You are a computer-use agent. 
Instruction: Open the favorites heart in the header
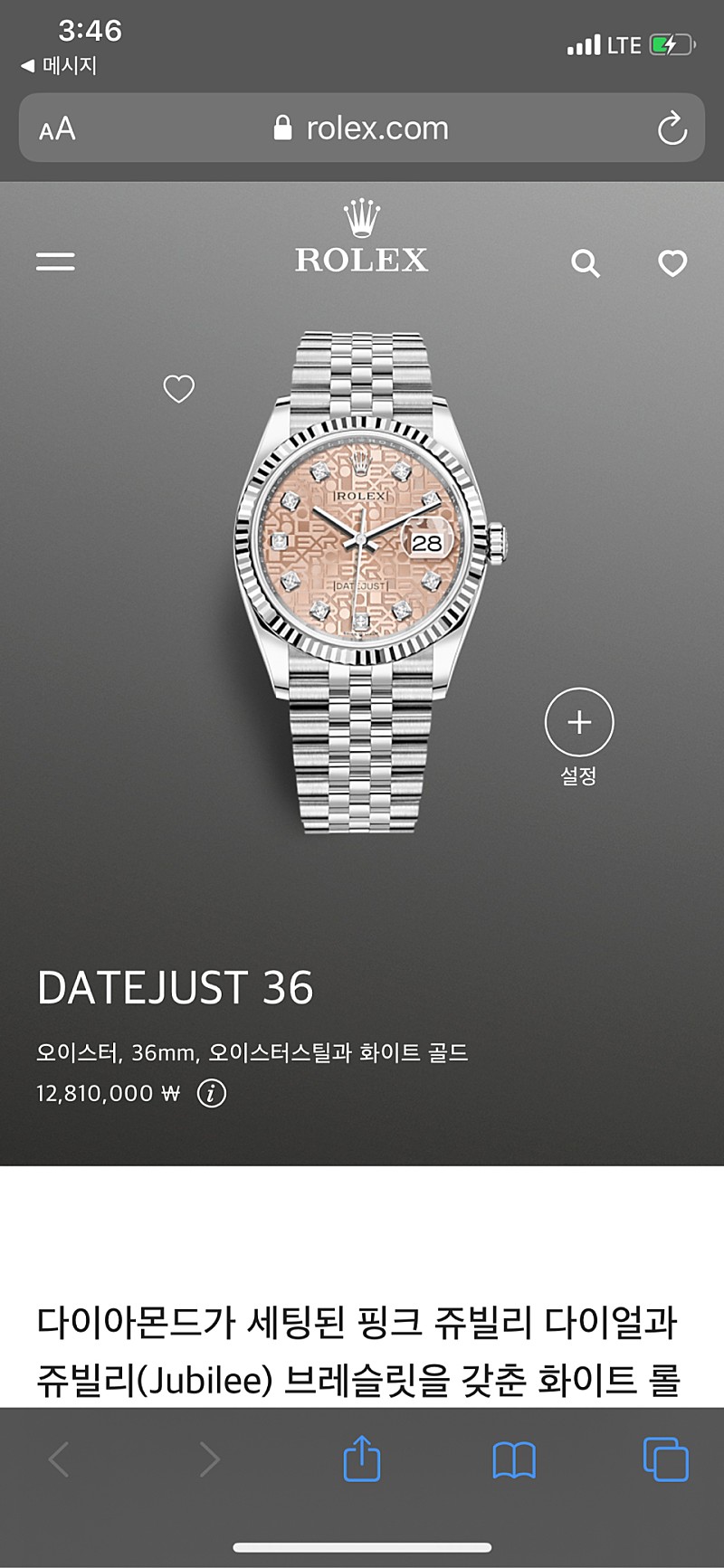pos(672,263)
